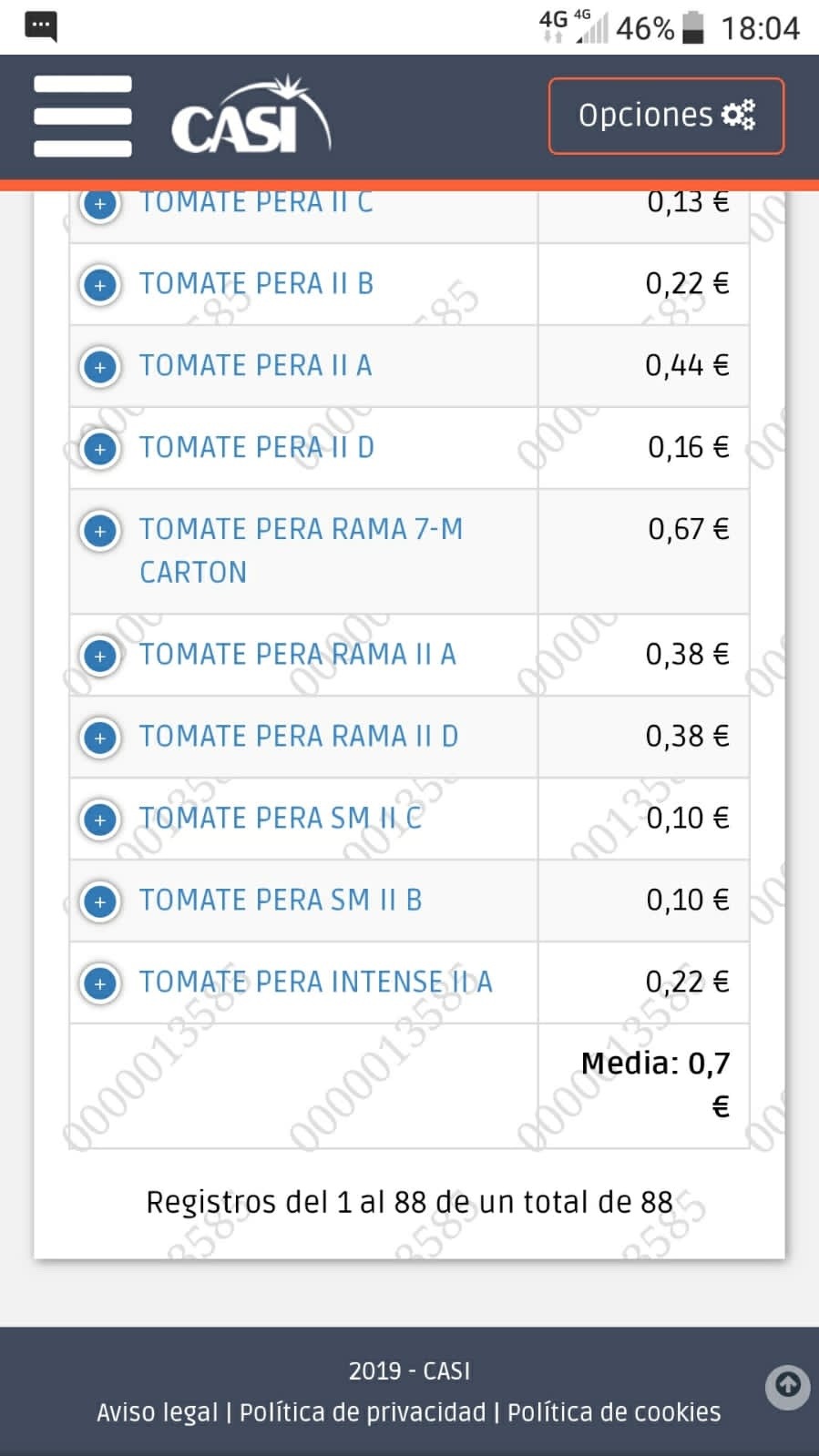Tap the scroll-to-top arrow button
Viewport: 819px width, 1456px height.
coord(787,1387)
